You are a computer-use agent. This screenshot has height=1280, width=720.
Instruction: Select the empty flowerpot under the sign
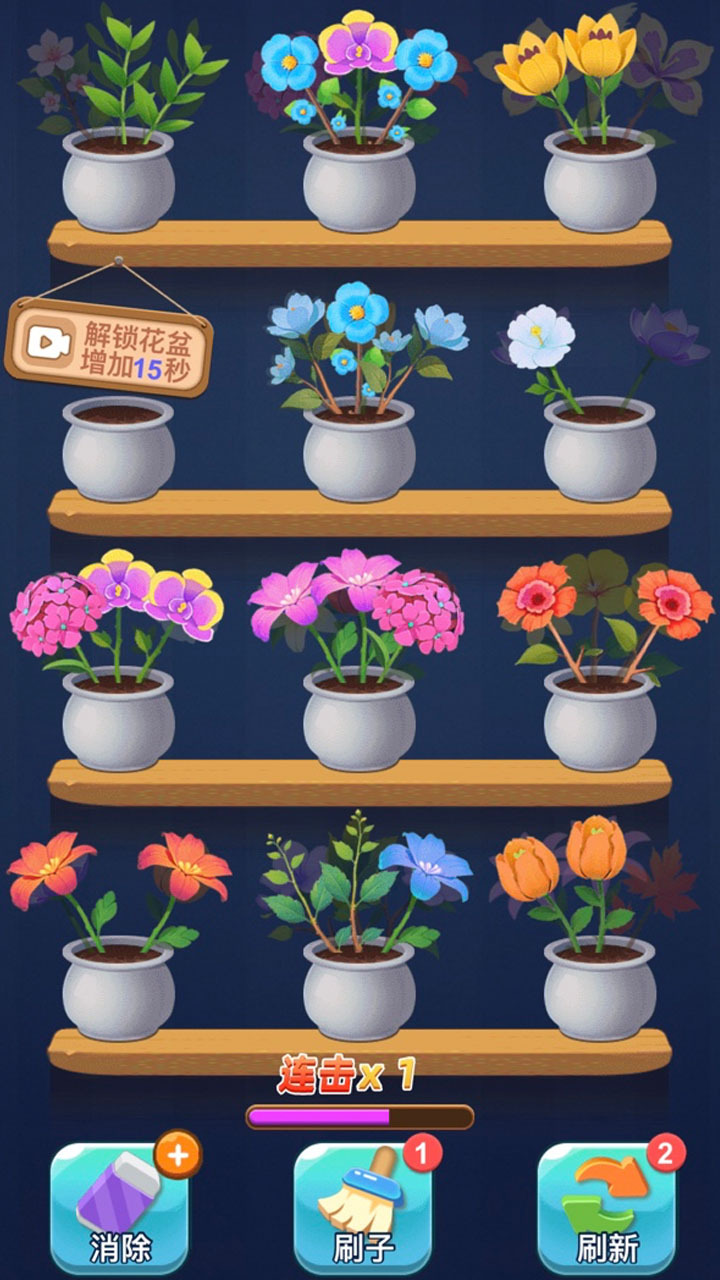(118, 450)
